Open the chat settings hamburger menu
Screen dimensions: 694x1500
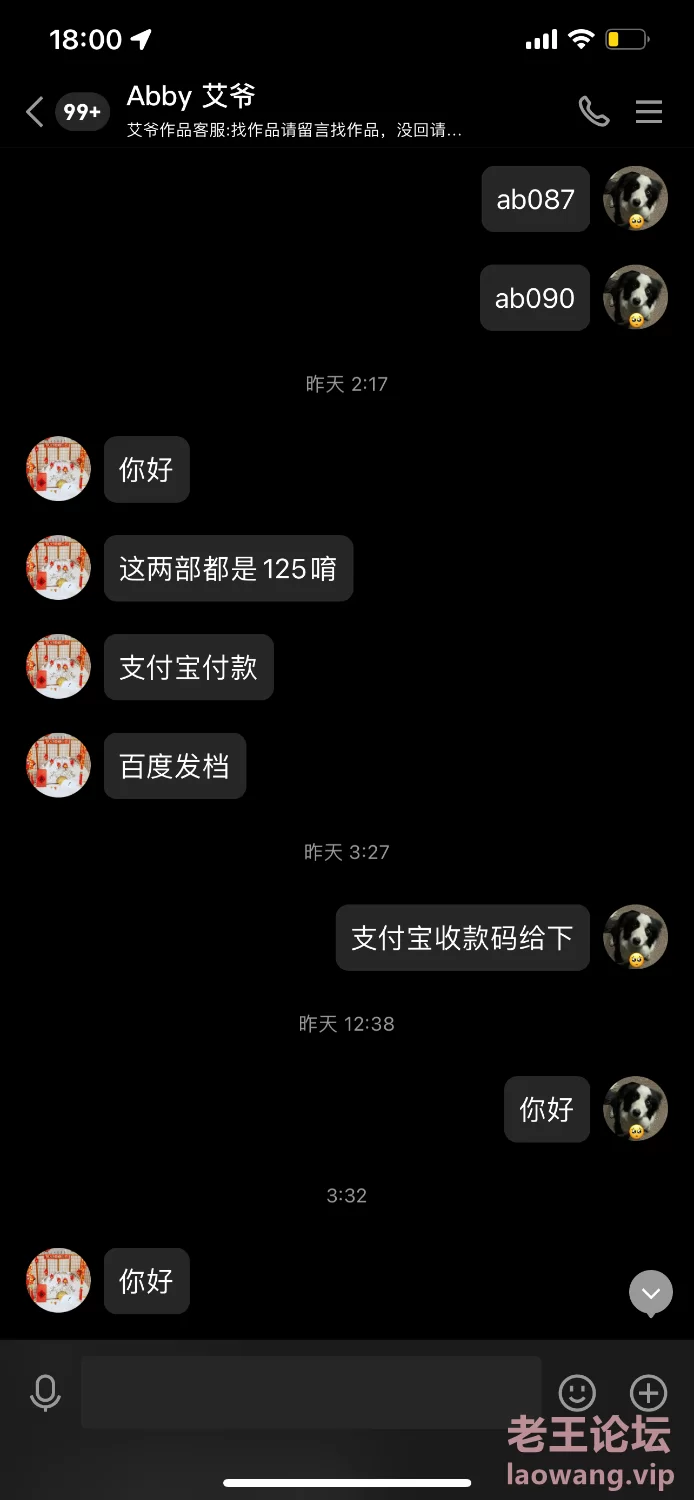click(649, 112)
